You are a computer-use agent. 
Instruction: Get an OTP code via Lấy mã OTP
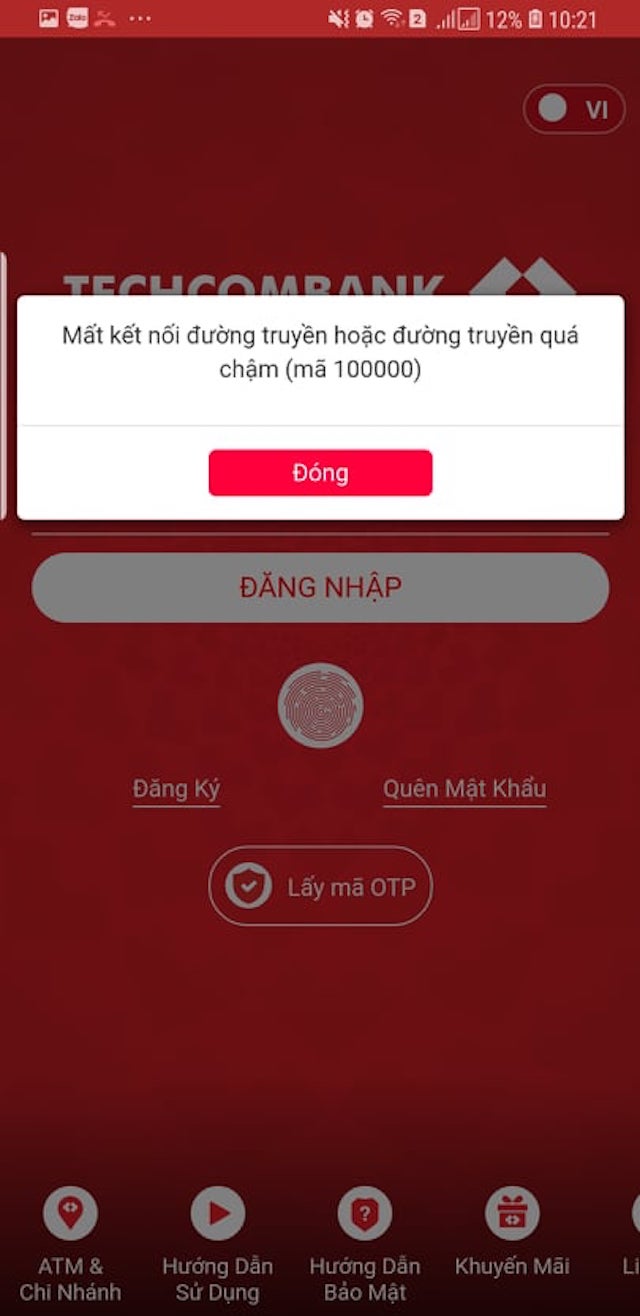point(320,886)
